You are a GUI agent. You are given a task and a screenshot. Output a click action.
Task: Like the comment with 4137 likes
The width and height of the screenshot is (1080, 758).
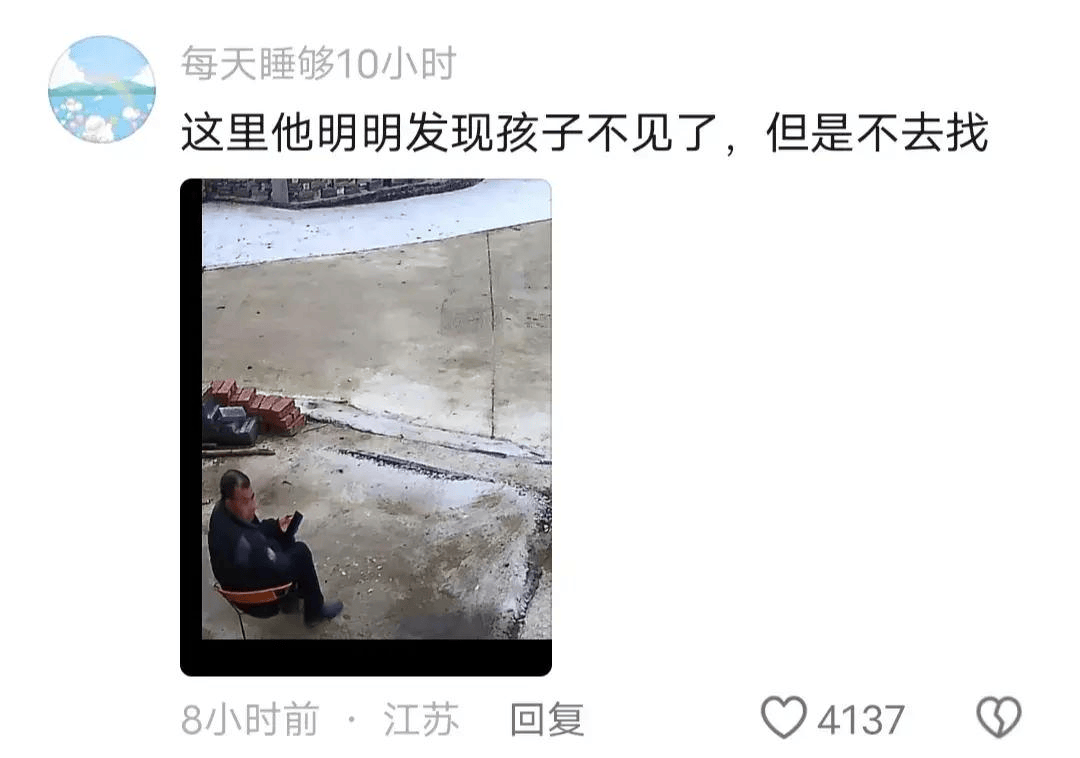click(x=784, y=718)
